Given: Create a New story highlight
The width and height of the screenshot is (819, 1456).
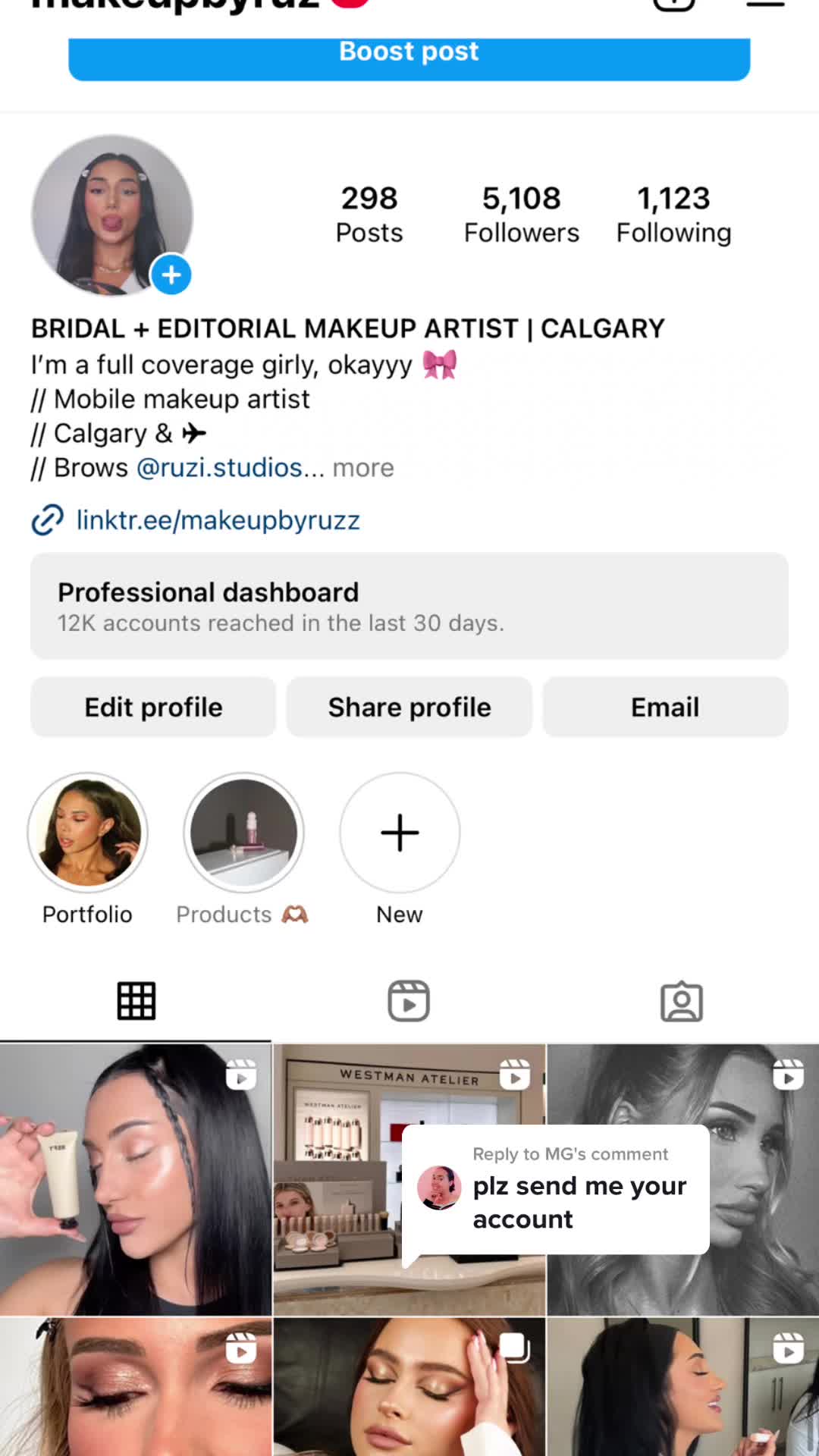Looking at the screenshot, I should point(400,833).
